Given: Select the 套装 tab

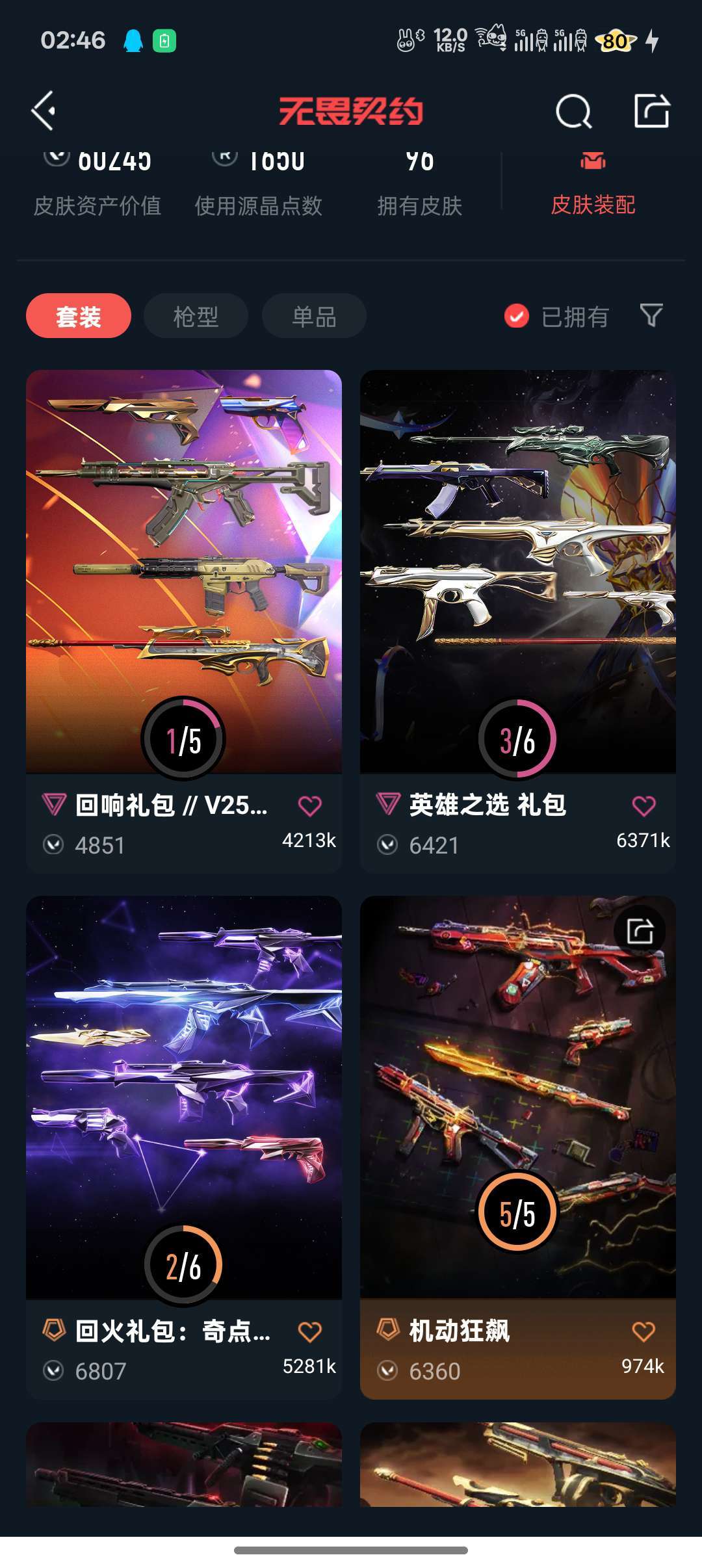Looking at the screenshot, I should (x=79, y=317).
